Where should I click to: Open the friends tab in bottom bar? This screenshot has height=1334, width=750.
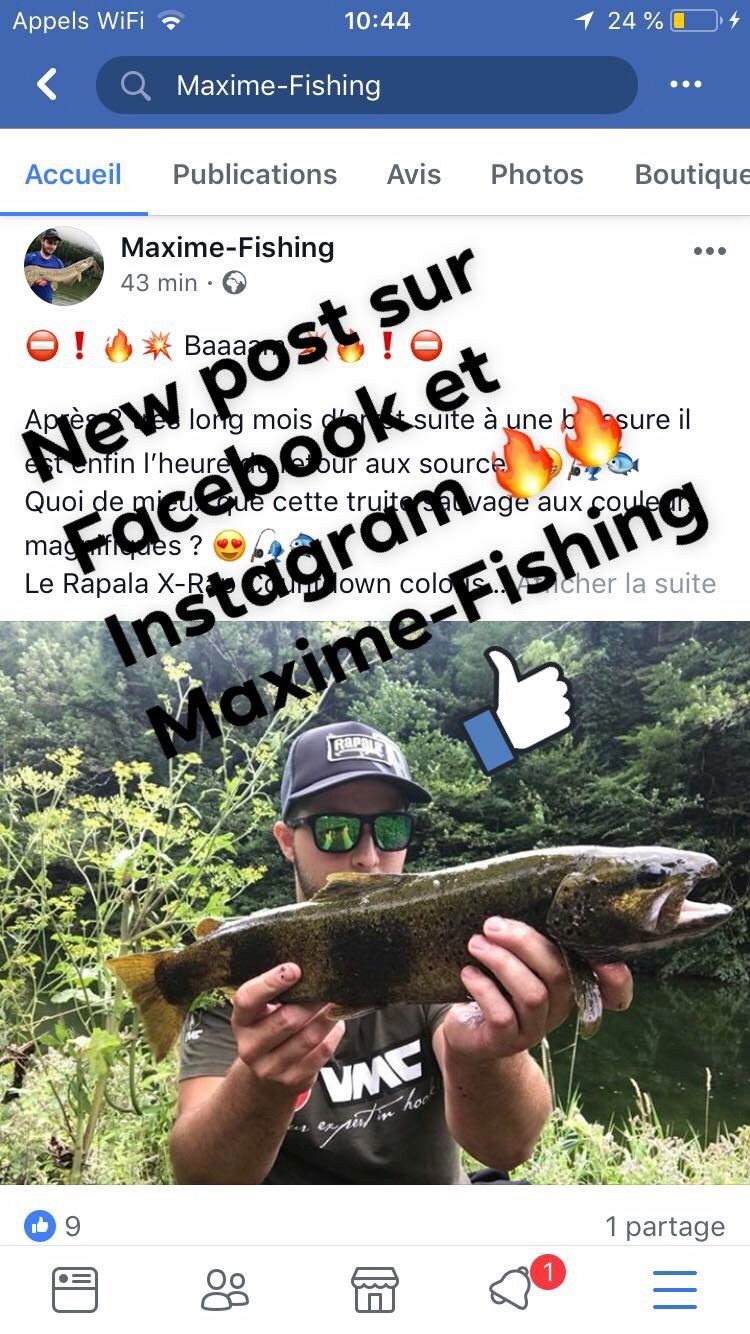click(224, 1289)
